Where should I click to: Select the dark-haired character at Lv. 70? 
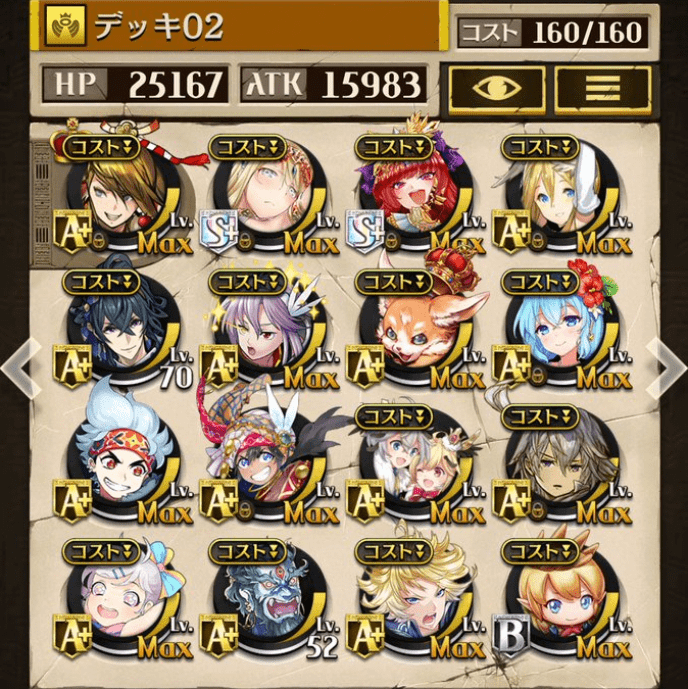point(120,328)
